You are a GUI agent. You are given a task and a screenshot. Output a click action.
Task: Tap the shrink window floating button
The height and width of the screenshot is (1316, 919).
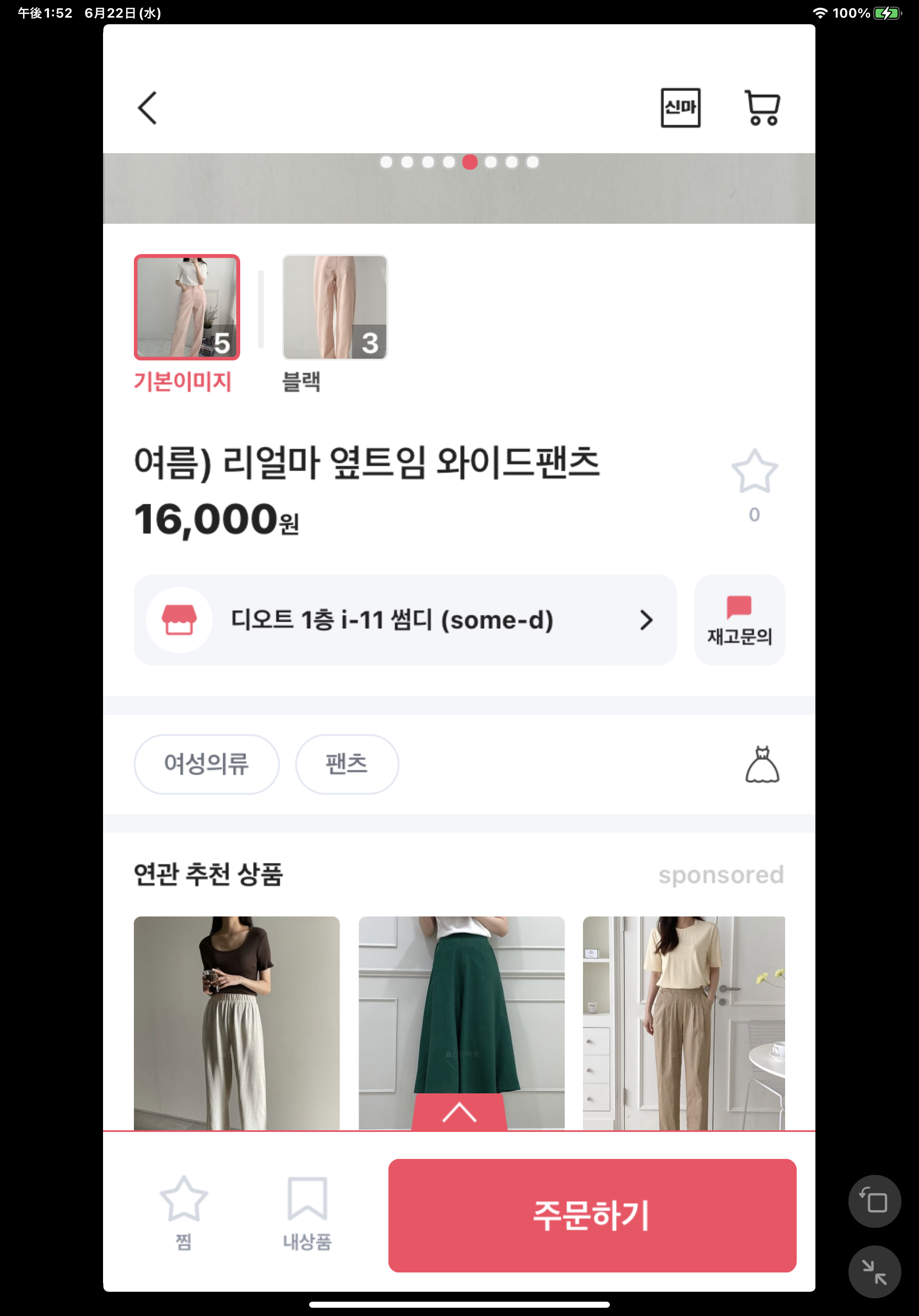click(874, 1272)
